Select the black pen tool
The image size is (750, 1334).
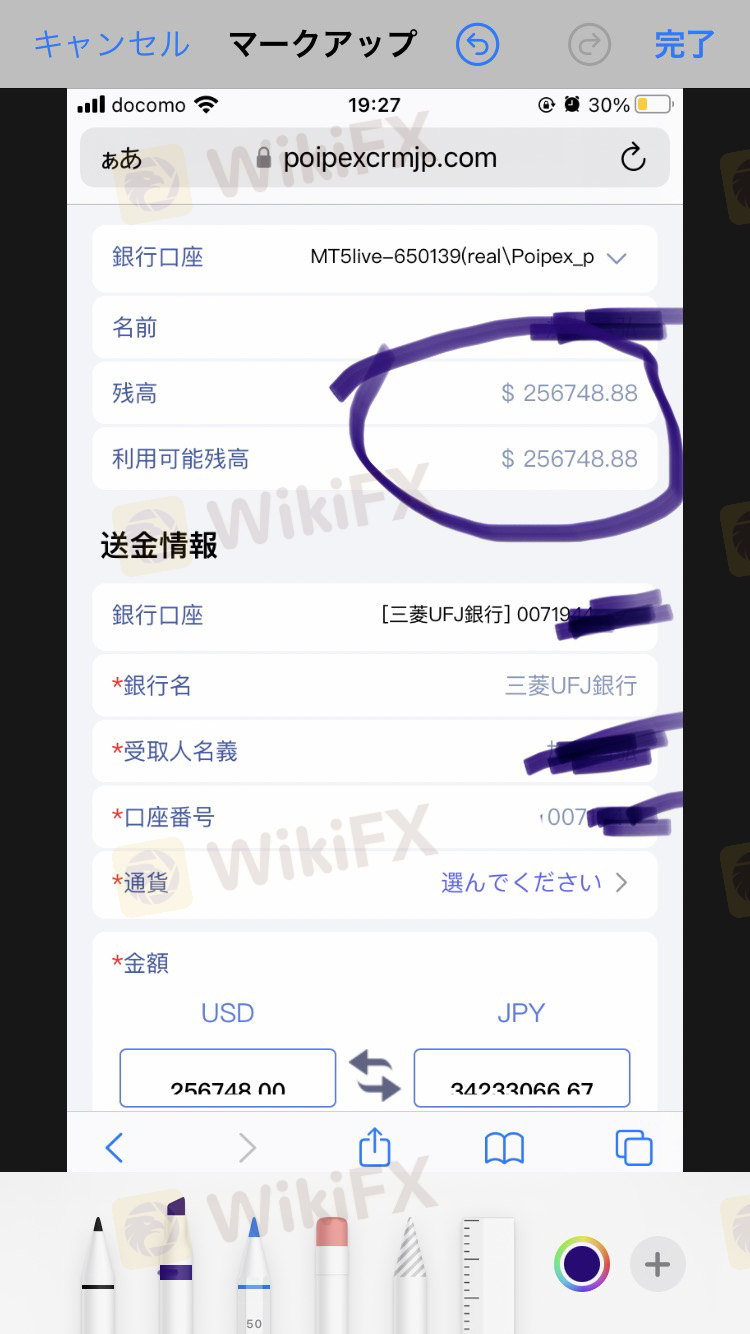tap(97, 1272)
